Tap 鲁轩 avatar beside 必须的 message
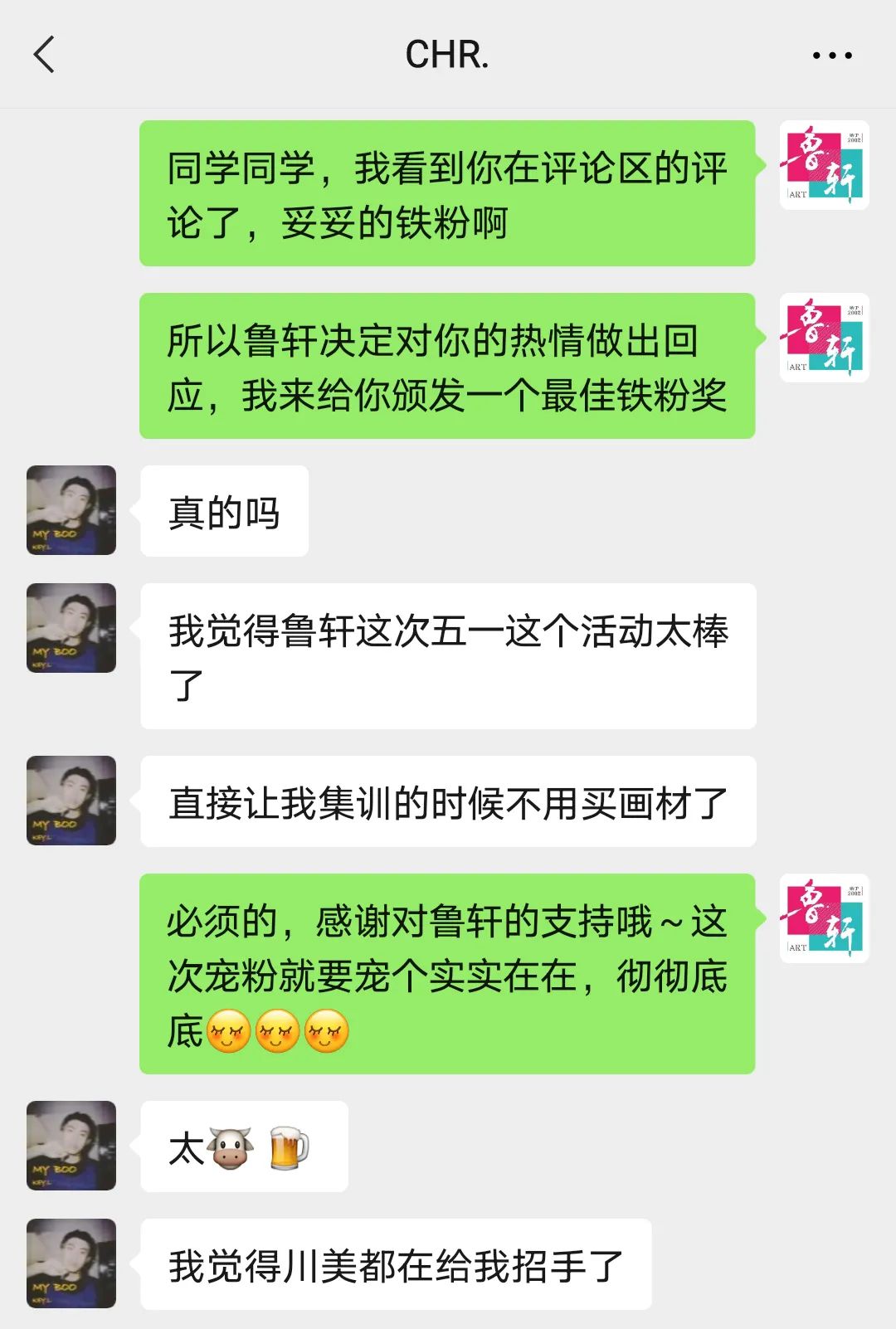 (x=824, y=918)
